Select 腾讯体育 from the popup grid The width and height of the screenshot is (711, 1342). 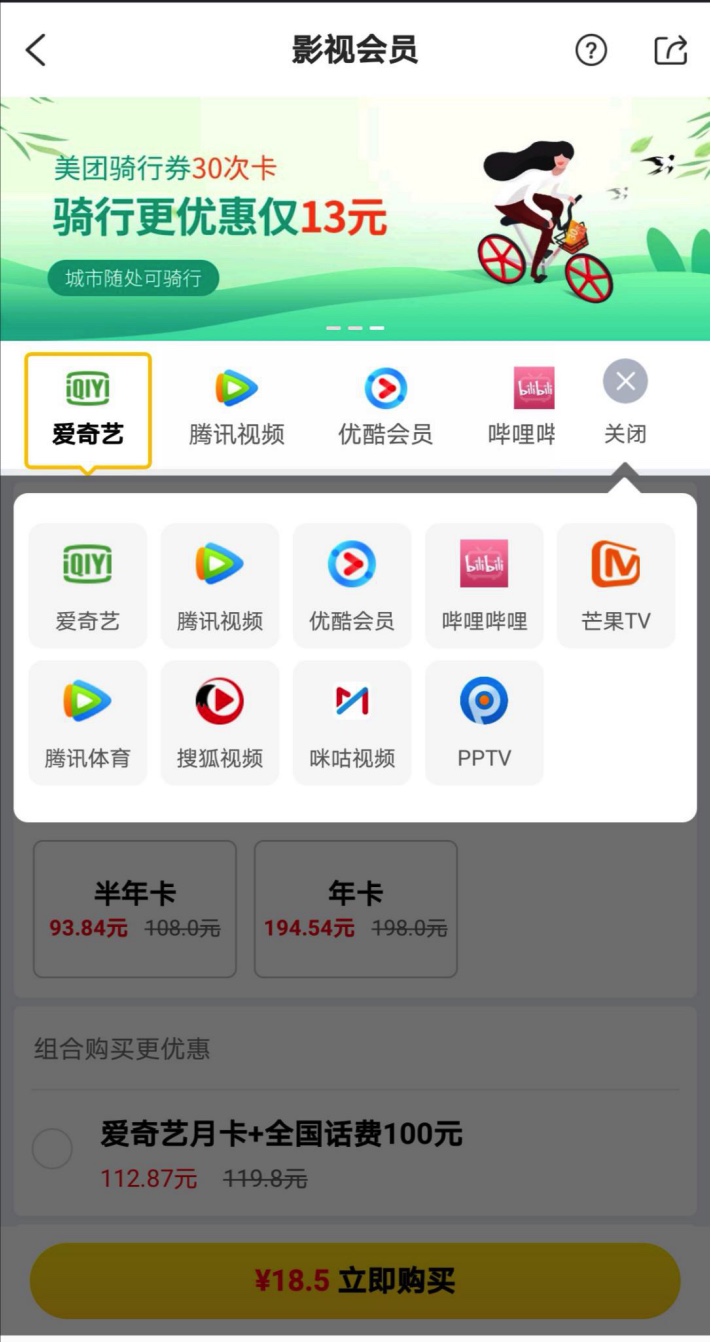[88, 722]
